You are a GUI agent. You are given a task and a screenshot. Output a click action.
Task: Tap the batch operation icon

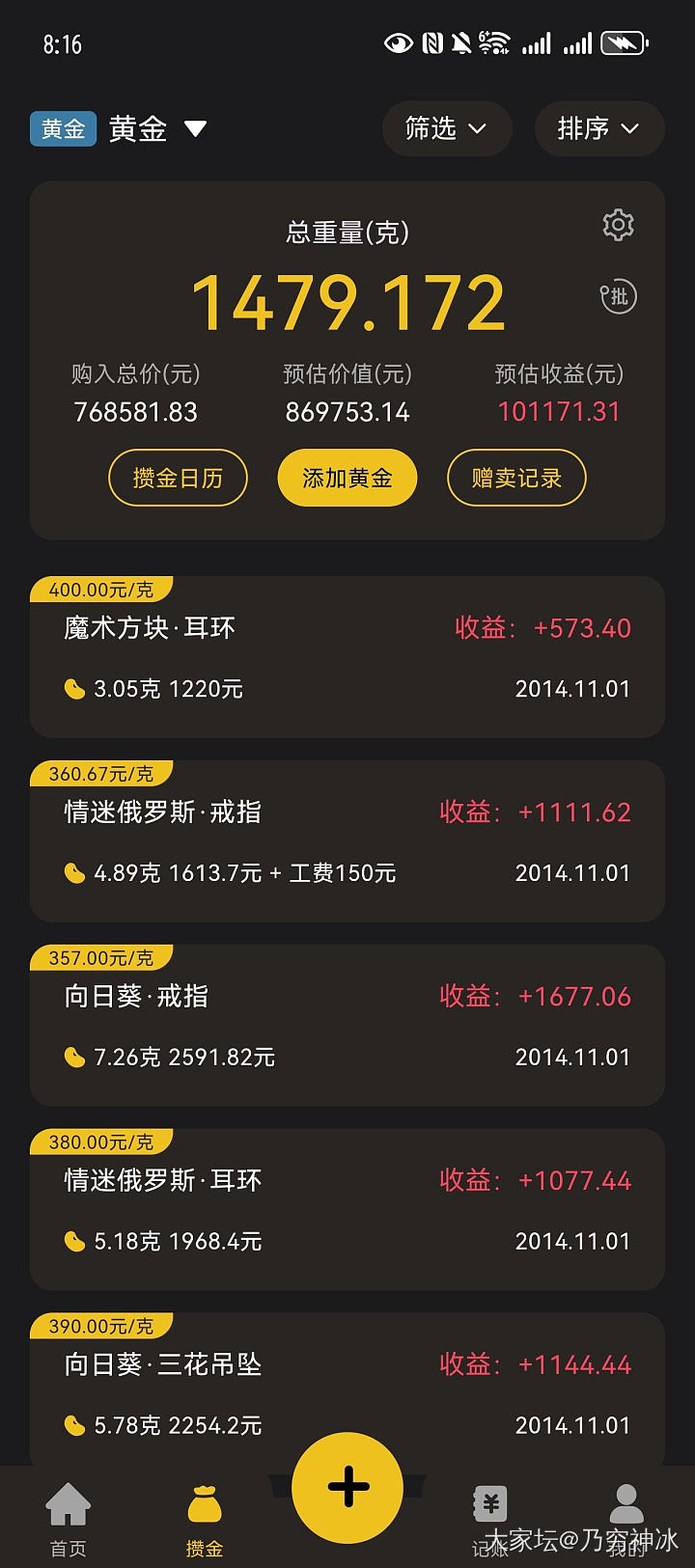coord(618,297)
